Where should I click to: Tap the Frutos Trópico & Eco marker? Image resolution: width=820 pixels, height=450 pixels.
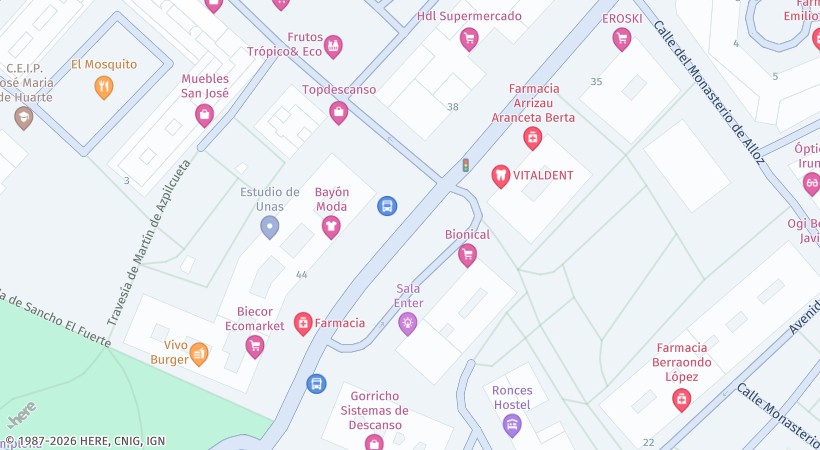pos(333,46)
